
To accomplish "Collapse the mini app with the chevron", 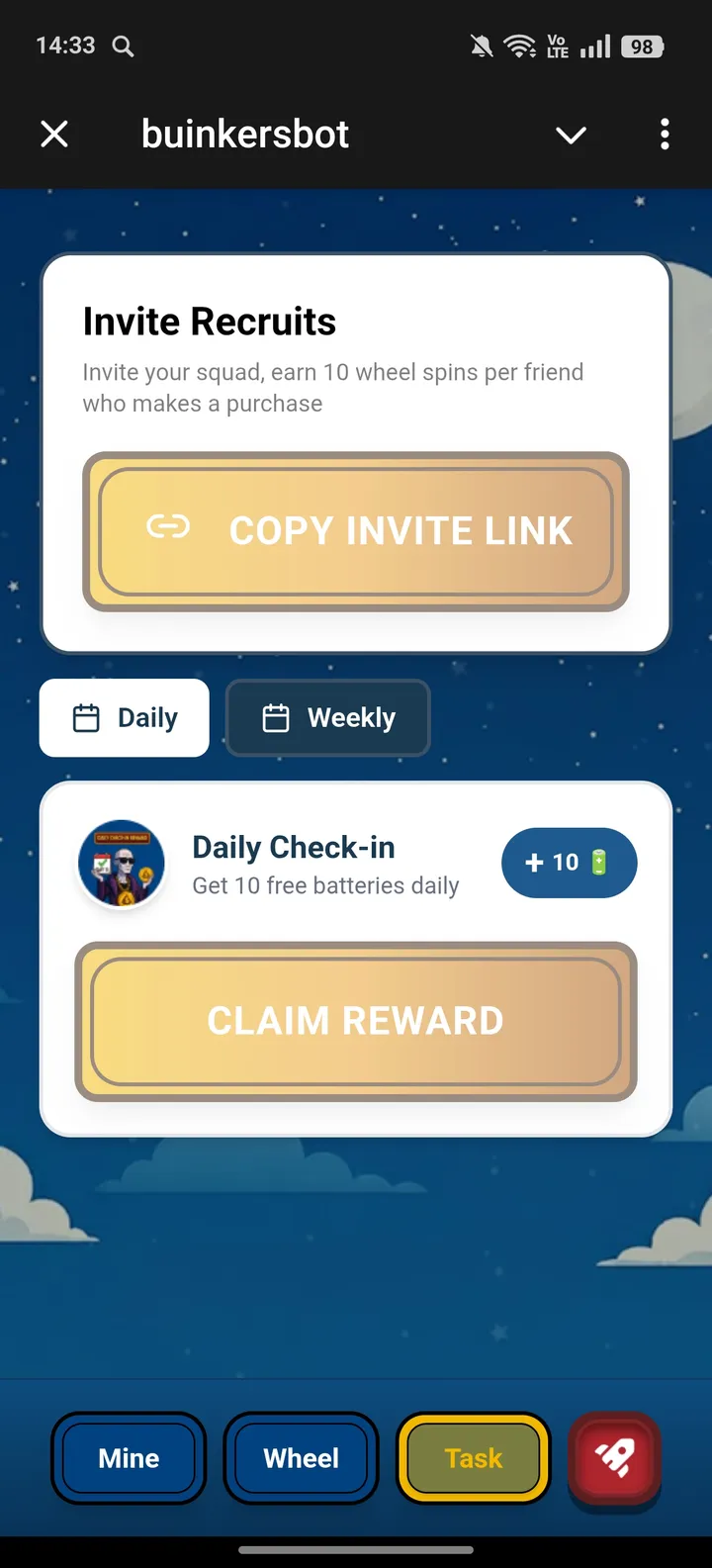I will pos(571,135).
